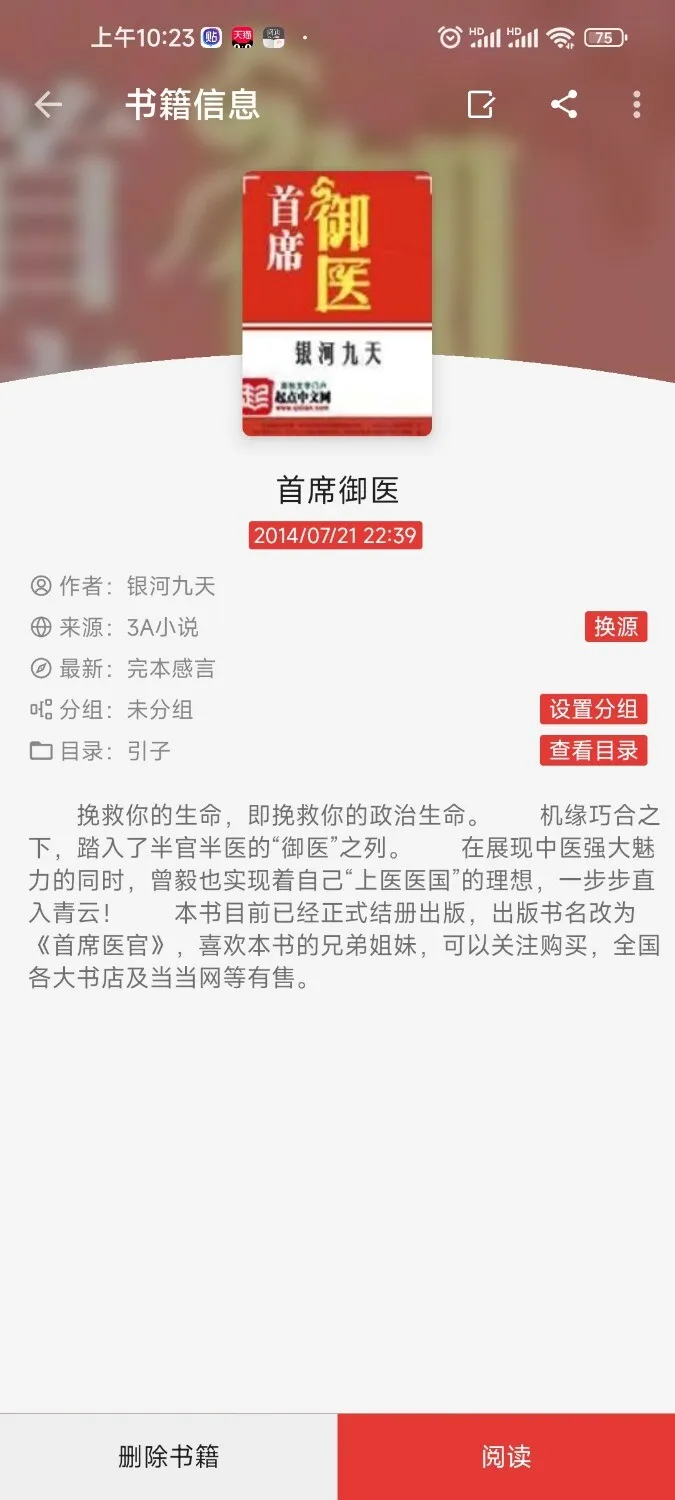This screenshot has height=1500, width=675.
Task: Share this book
Action: click(x=564, y=104)
